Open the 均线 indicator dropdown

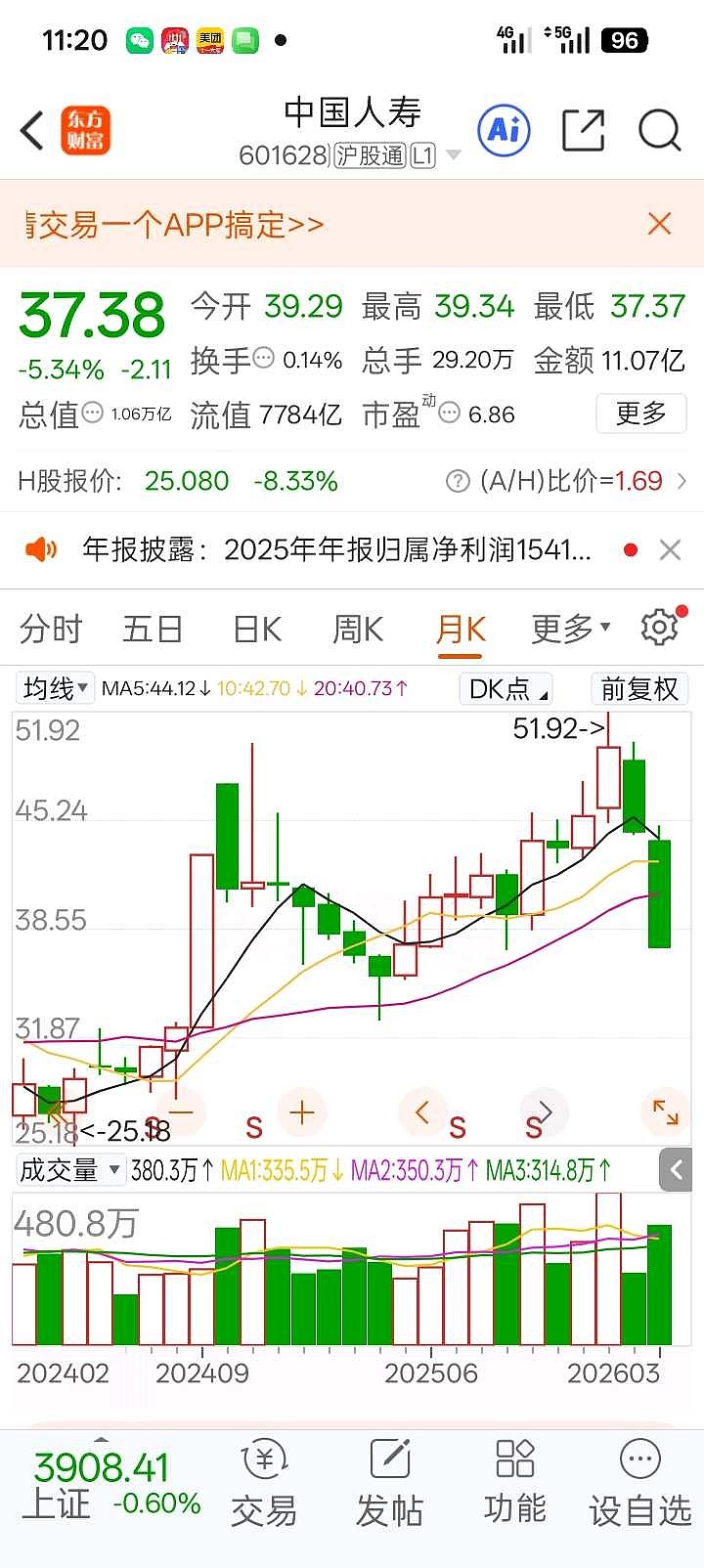(56, 688)
